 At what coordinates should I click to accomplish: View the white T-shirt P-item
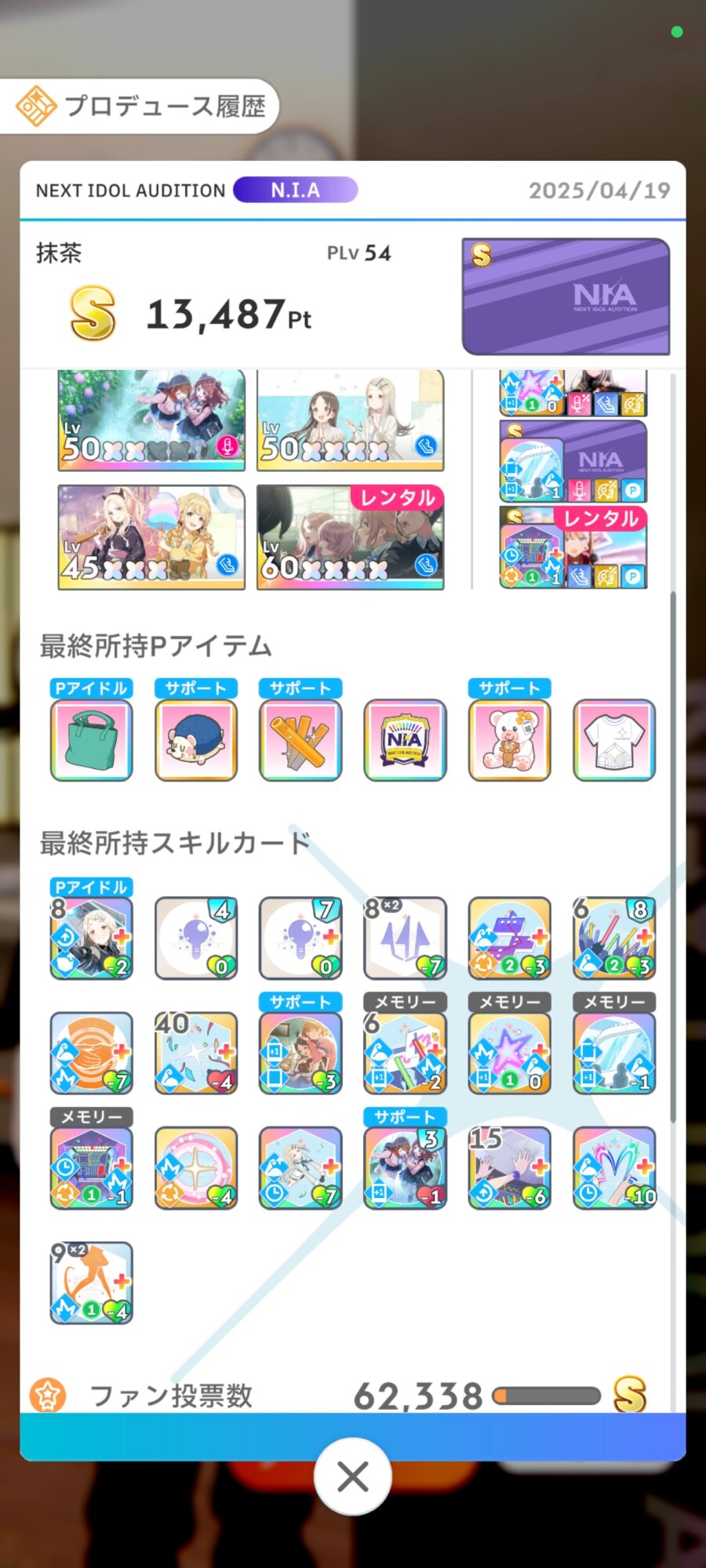coord(614,740)
